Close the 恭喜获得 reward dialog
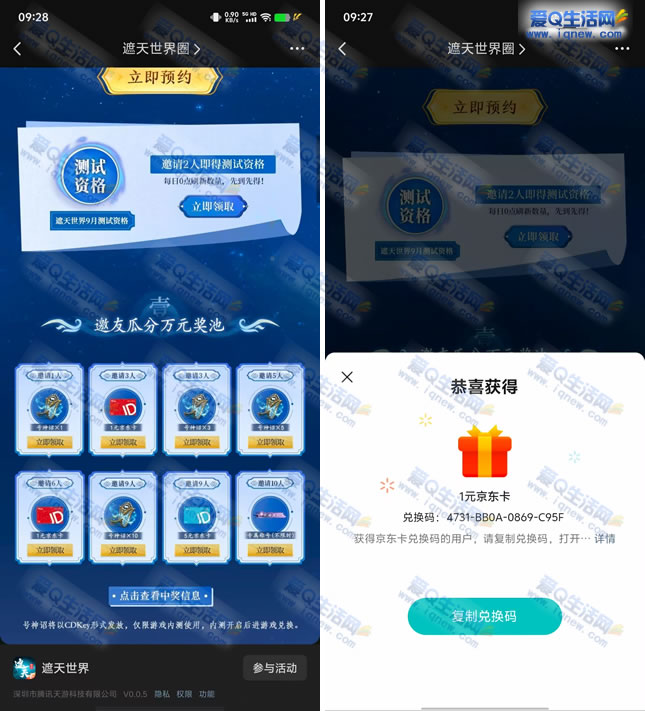This screenshot has height=711, width=645. [x=347, y=377]
